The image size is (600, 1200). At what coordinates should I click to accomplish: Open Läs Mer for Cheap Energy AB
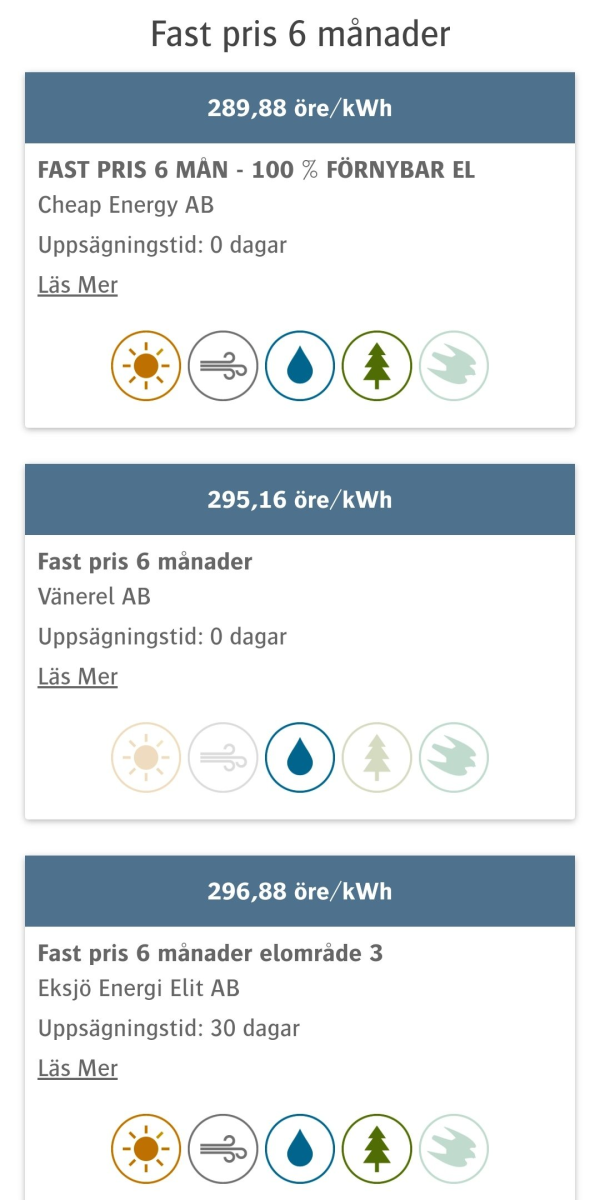[x=78, y=285]
